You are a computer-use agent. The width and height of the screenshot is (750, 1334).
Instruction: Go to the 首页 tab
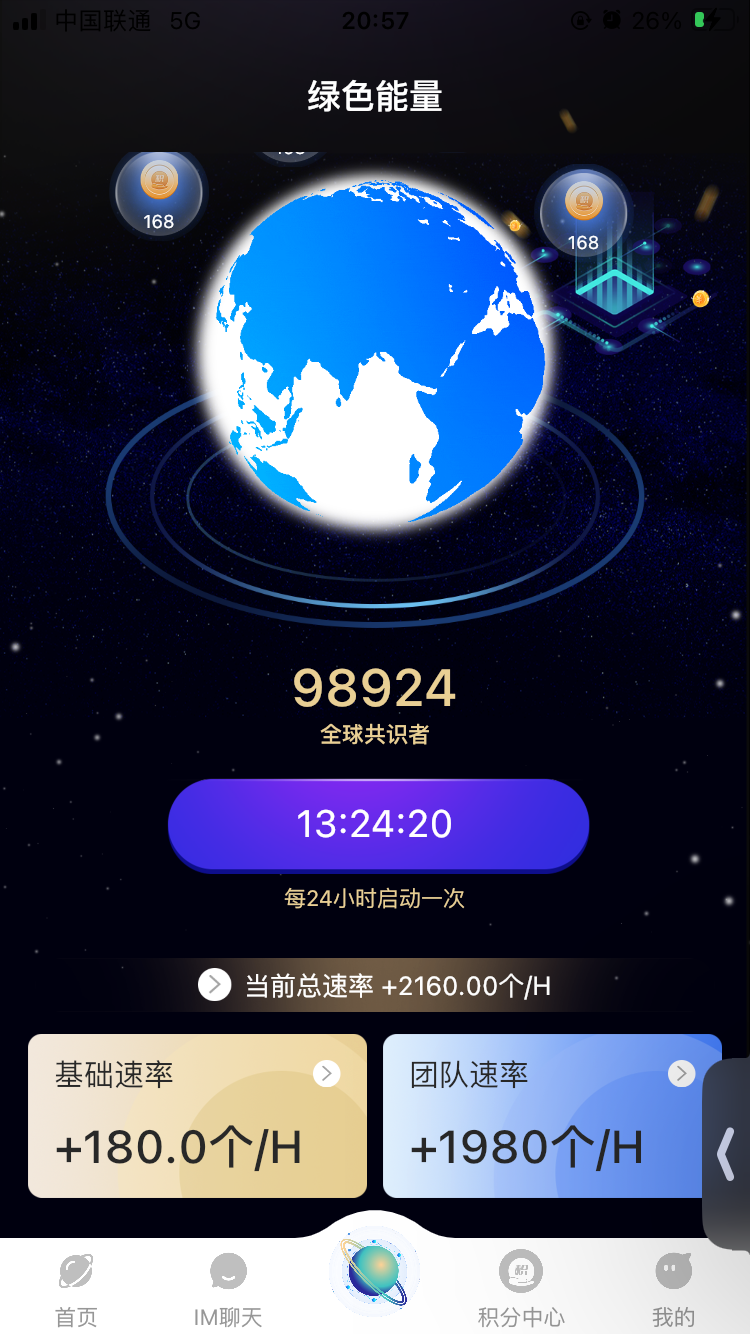tap(76, 1289)
